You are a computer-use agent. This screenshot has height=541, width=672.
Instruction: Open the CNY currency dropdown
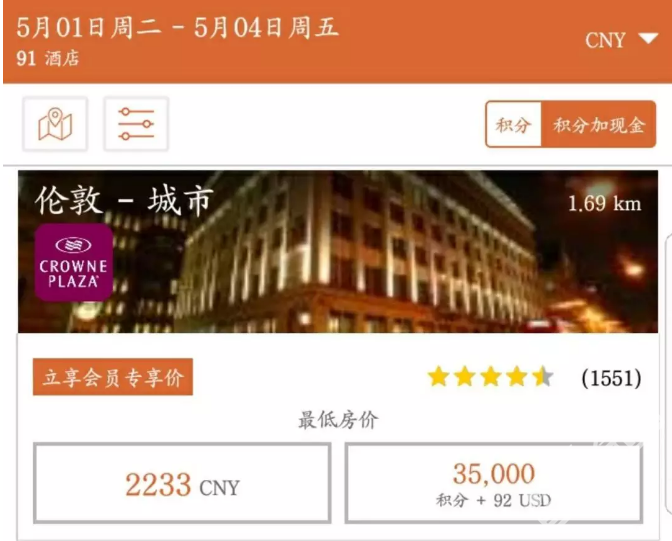pyautogui.click(x=621, y=40)
